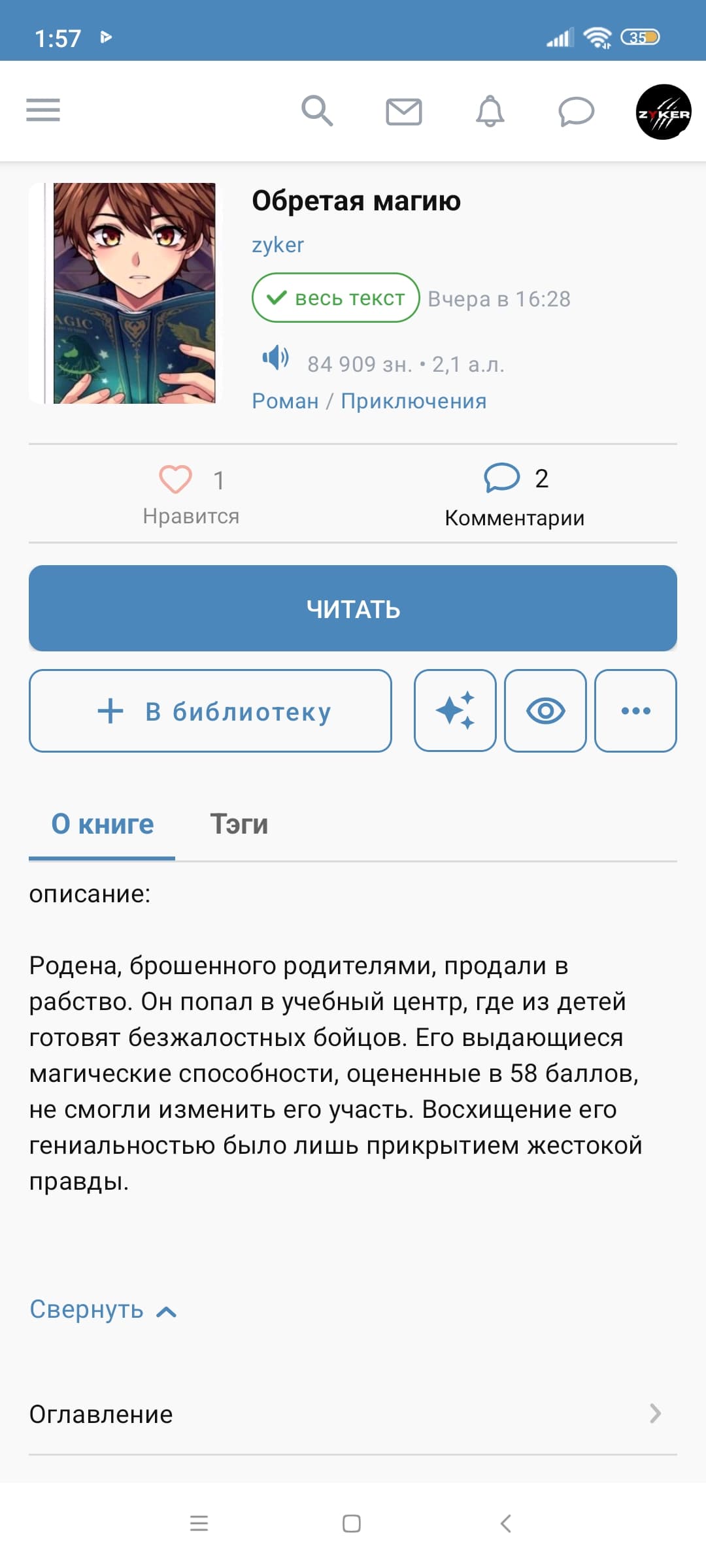The width and height of the screenshot is (706, 1568).
Task: Play the audio version speaker icon
Action: (275, 358)
